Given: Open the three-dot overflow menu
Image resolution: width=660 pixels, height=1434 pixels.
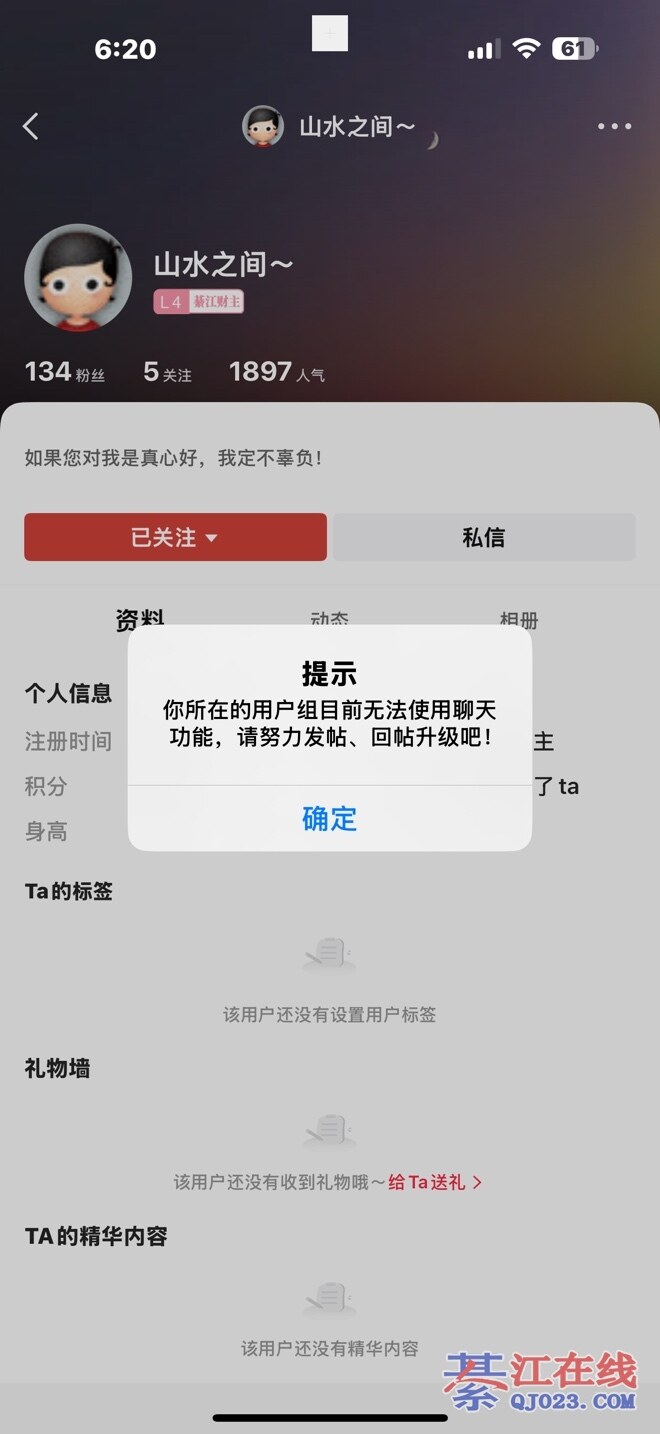Looking at the screenshot, I should [614, 126].
